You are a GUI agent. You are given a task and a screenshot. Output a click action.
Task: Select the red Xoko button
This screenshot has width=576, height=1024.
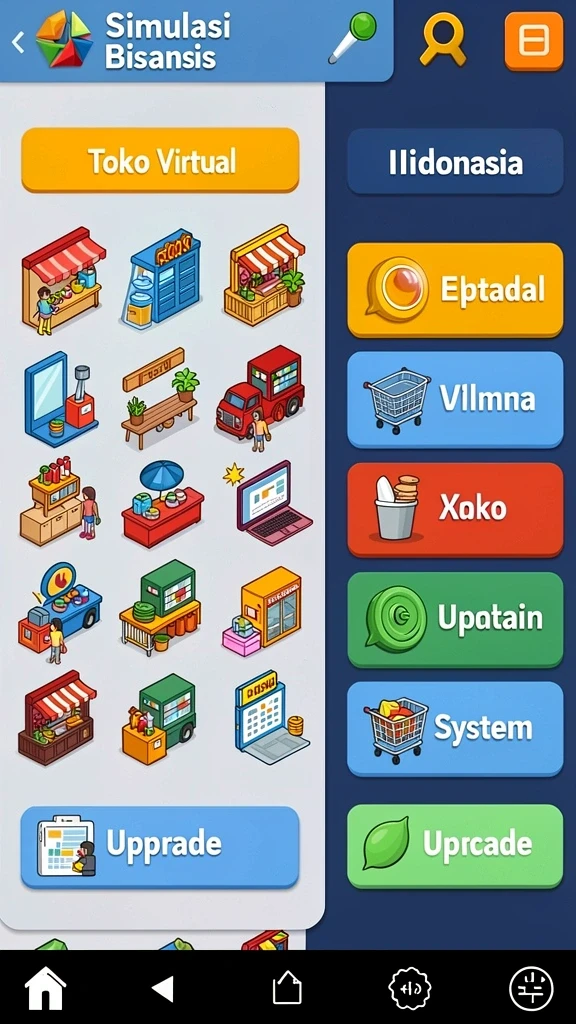[455, 509]
